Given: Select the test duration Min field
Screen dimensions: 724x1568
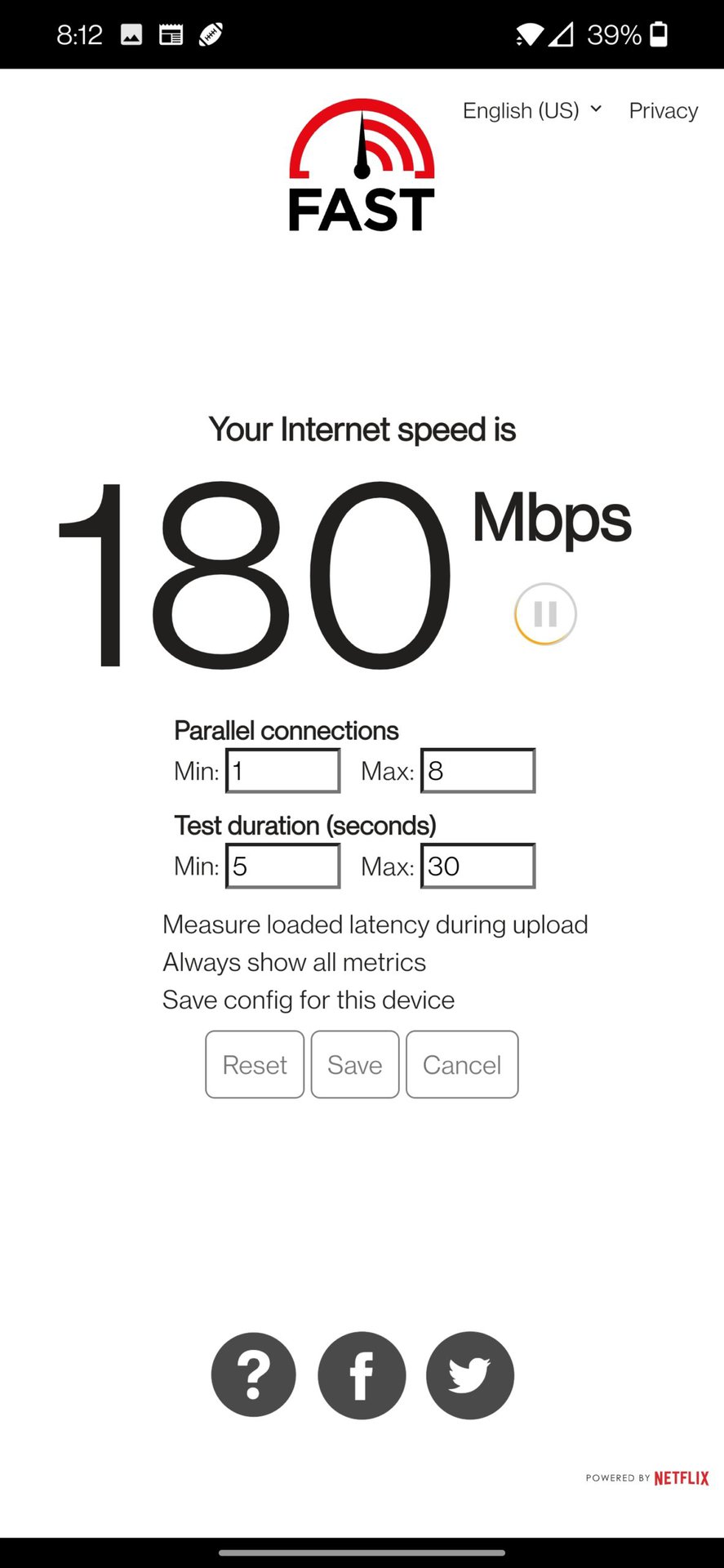Looking at the screenshot, I should [282, 866].
